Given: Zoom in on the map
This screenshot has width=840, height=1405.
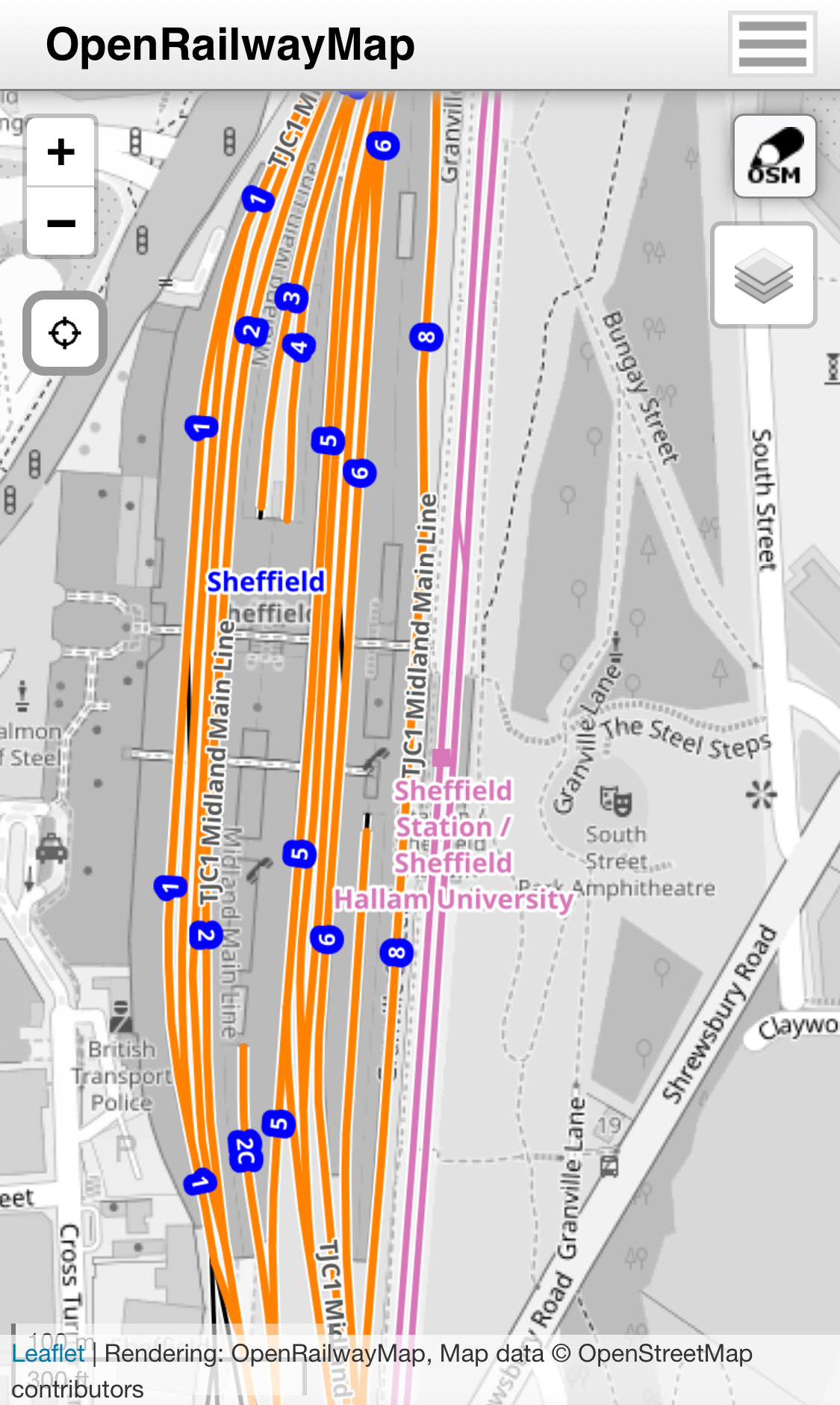Looking at the screenshot, I should click(61, 152).
